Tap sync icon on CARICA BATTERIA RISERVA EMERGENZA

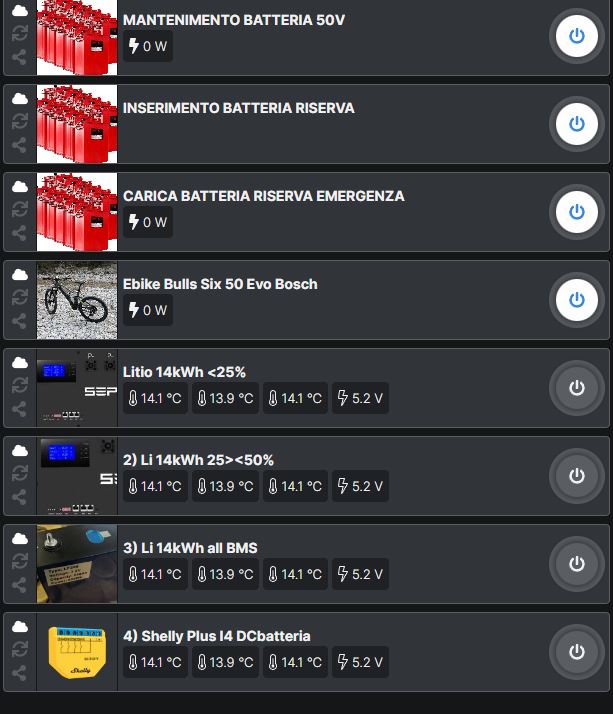point(19,210)
